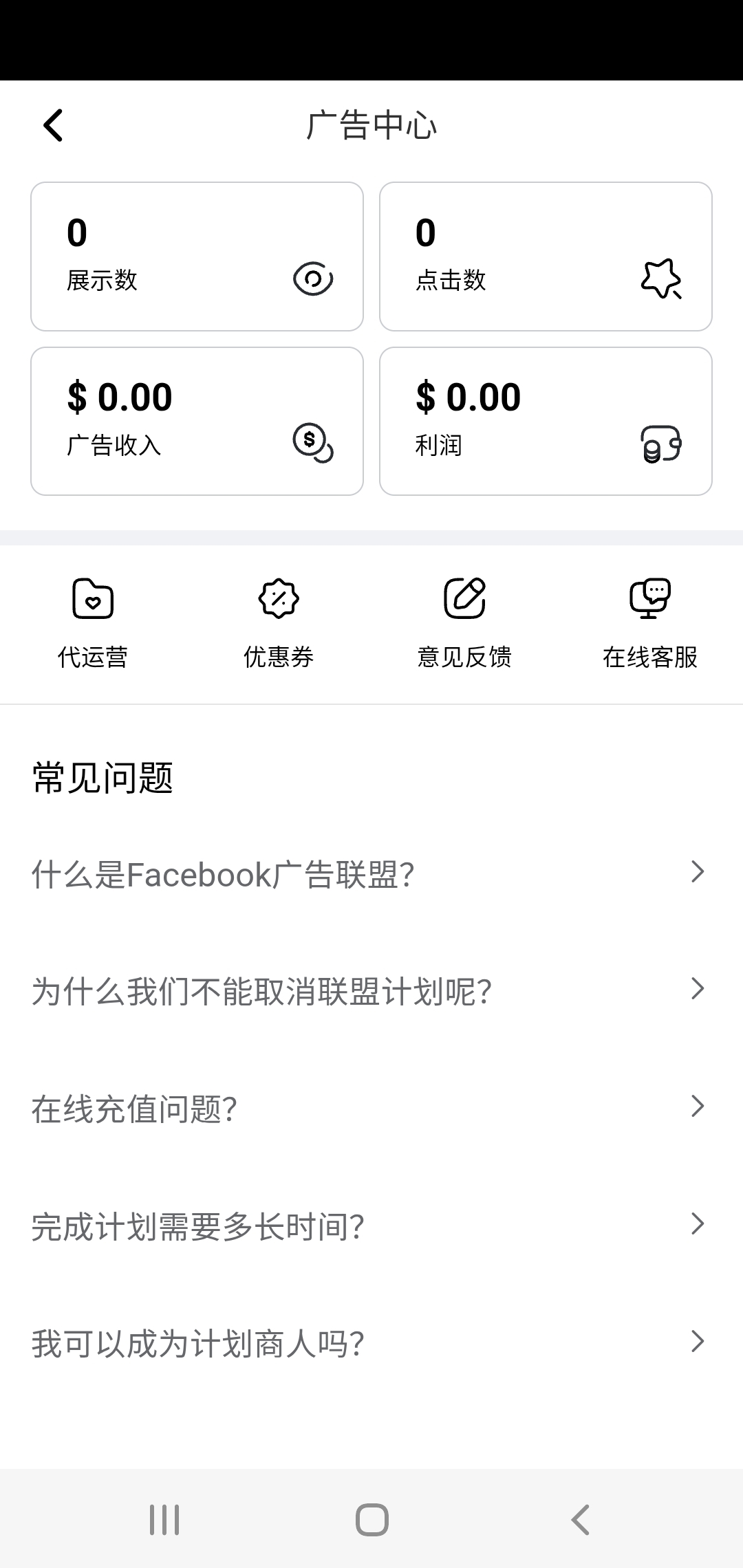The height and width of the screenshot is (1568, 743).
Task: Open FAQ 为什么我们不能取消联盟计划呢?
Action: pyautogui.click(x=370, y=991)
